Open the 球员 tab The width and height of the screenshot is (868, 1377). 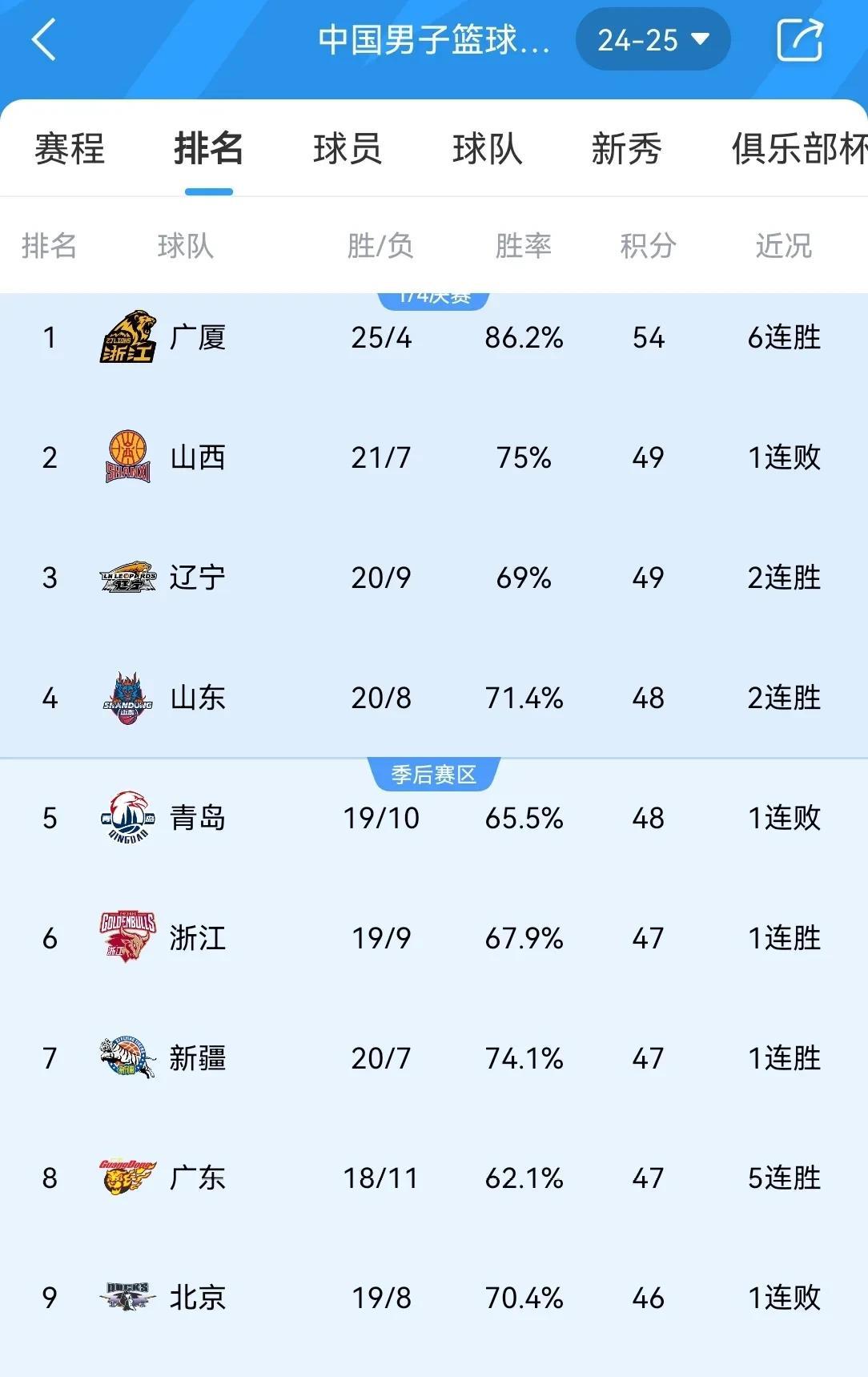[347, 149]
